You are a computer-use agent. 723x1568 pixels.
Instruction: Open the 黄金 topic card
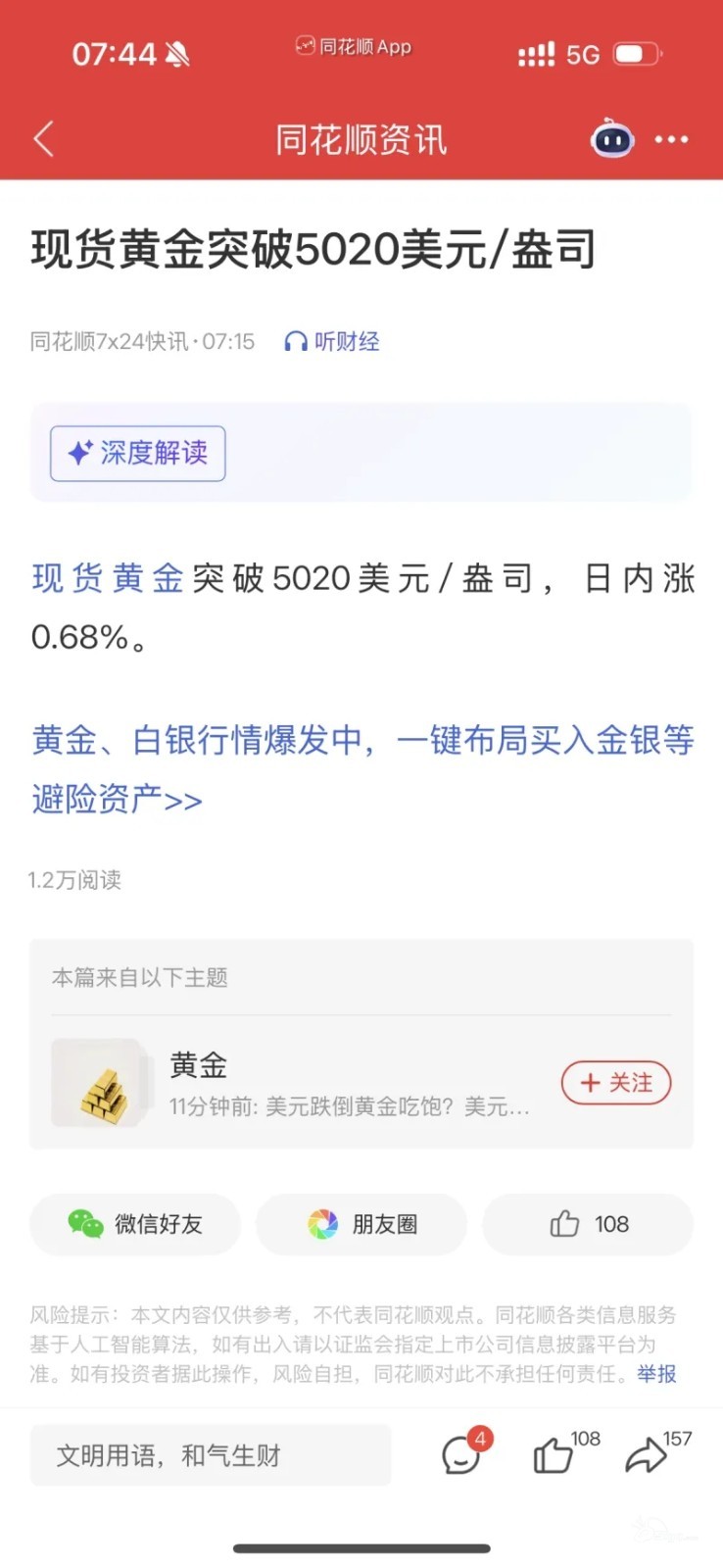pyautogui.click(x=294, y=1083)
